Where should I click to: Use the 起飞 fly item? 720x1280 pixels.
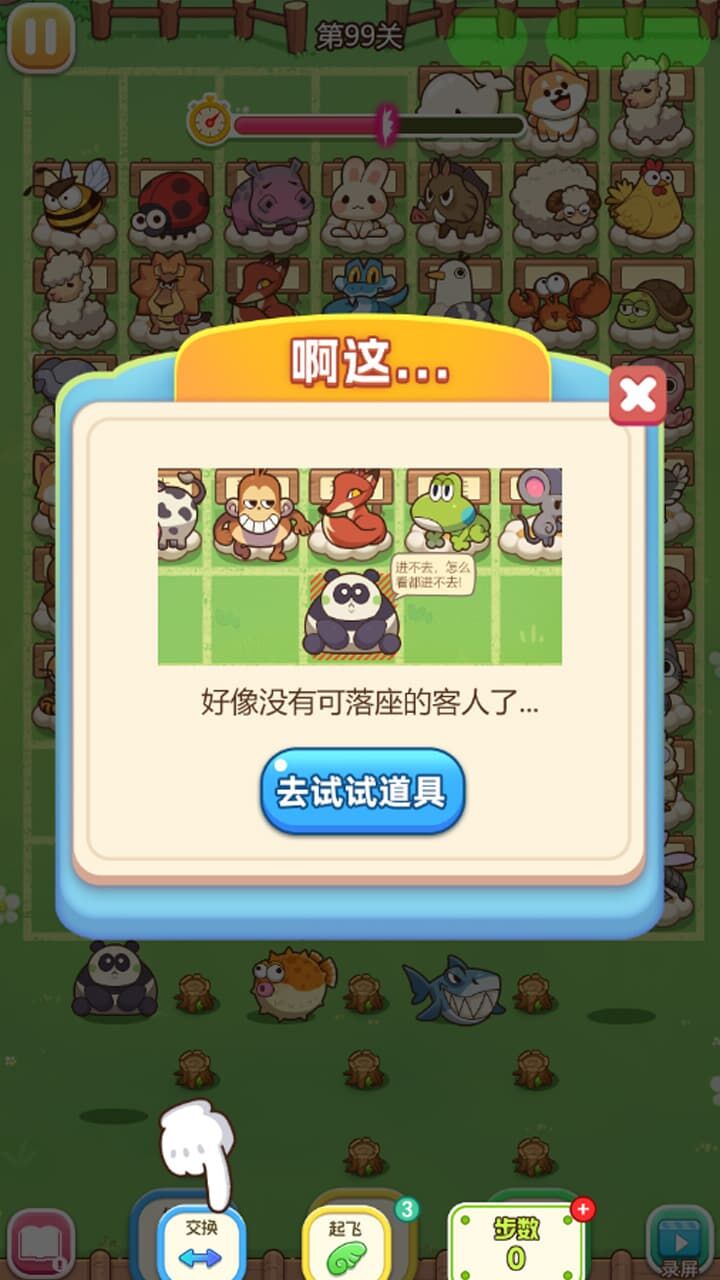click(x=357, y=1240)
